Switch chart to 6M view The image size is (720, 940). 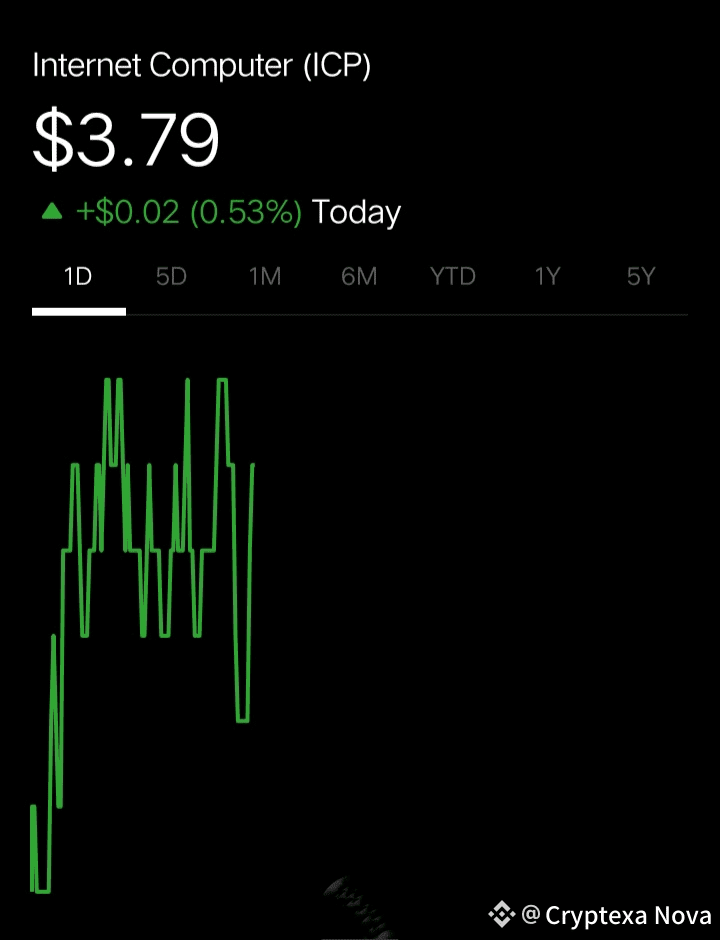click(359, 277)
